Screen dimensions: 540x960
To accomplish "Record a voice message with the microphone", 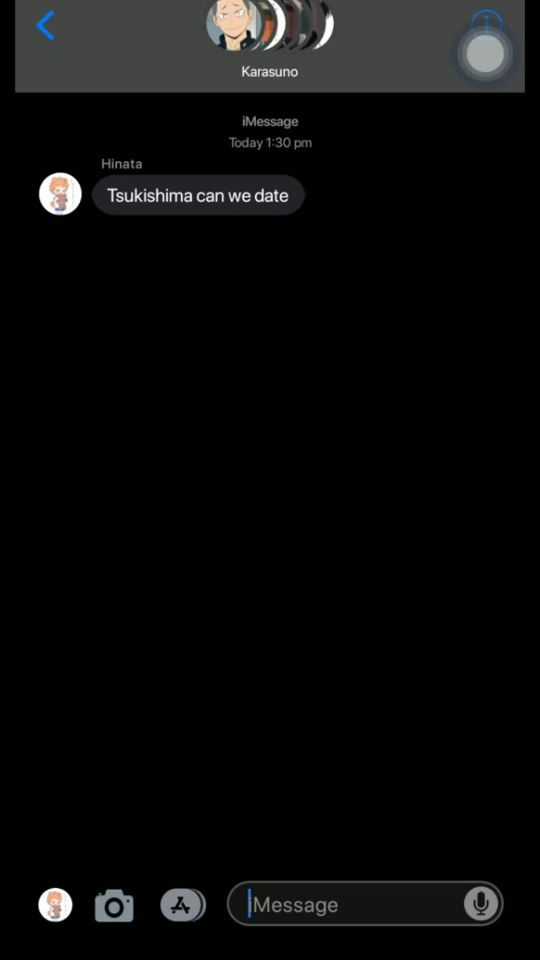I will [x=481, y=904].
